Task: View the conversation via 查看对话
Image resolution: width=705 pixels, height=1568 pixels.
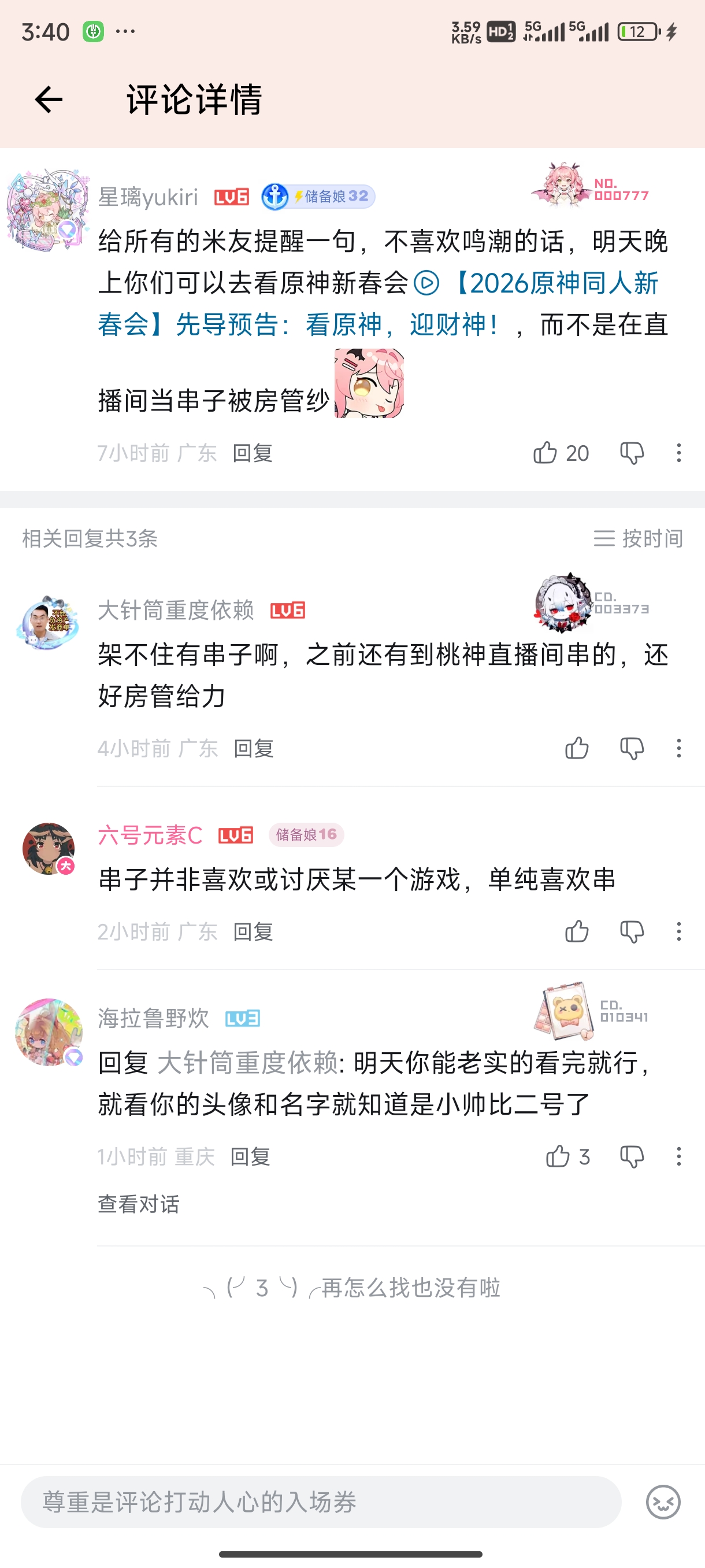Action: coord(139,1204)
